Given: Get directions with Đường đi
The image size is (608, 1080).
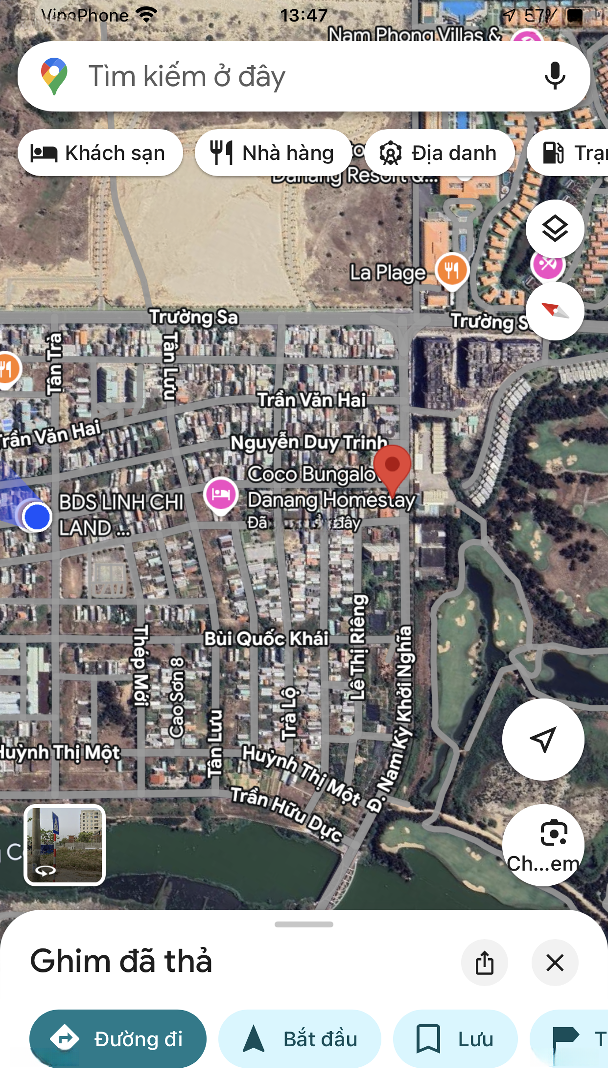Looking at the screenshot, I should (x=118, y=1039).
